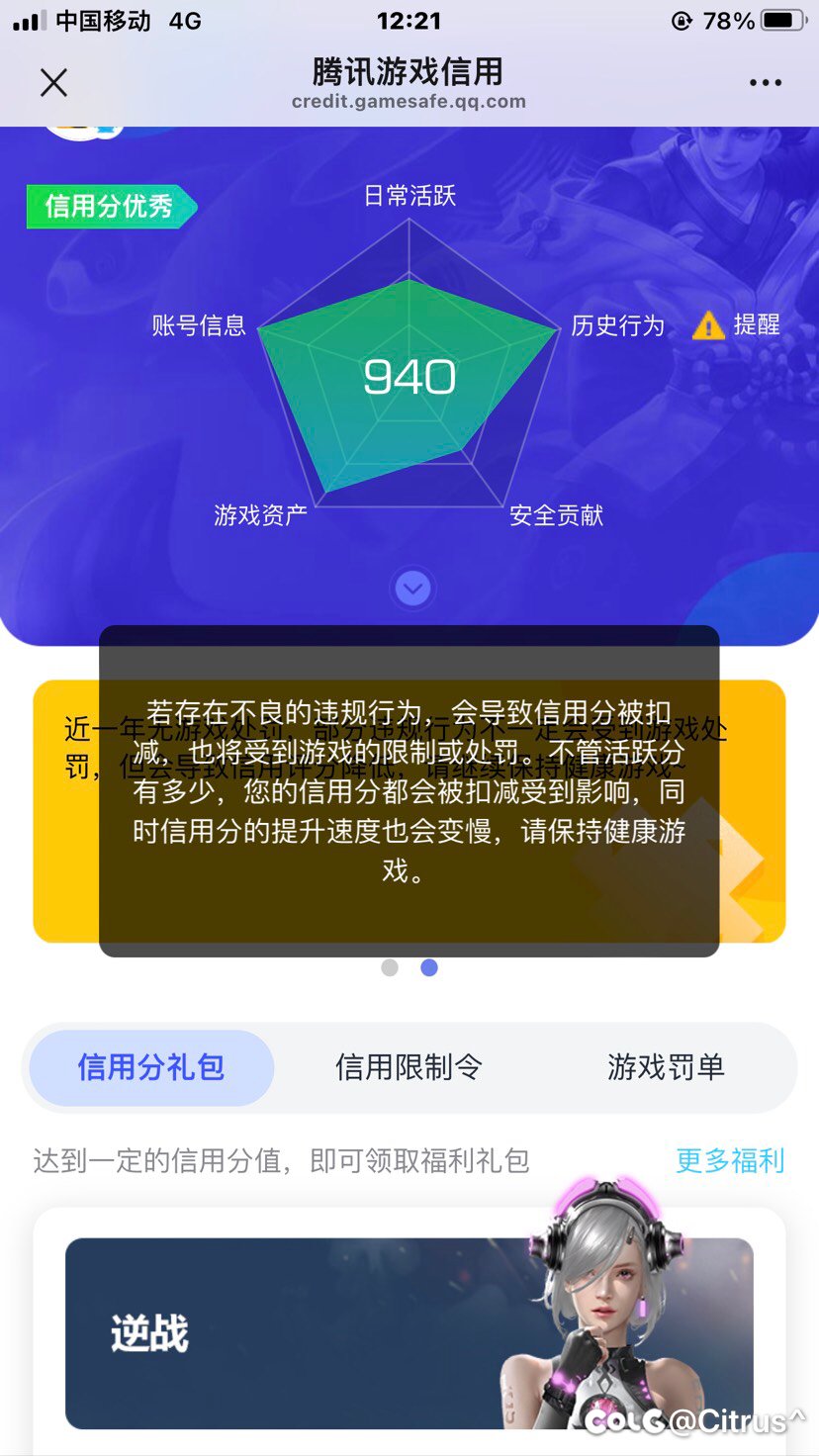Tap the 提醒 warning next to 历史行为

click(x=737, y=324)
